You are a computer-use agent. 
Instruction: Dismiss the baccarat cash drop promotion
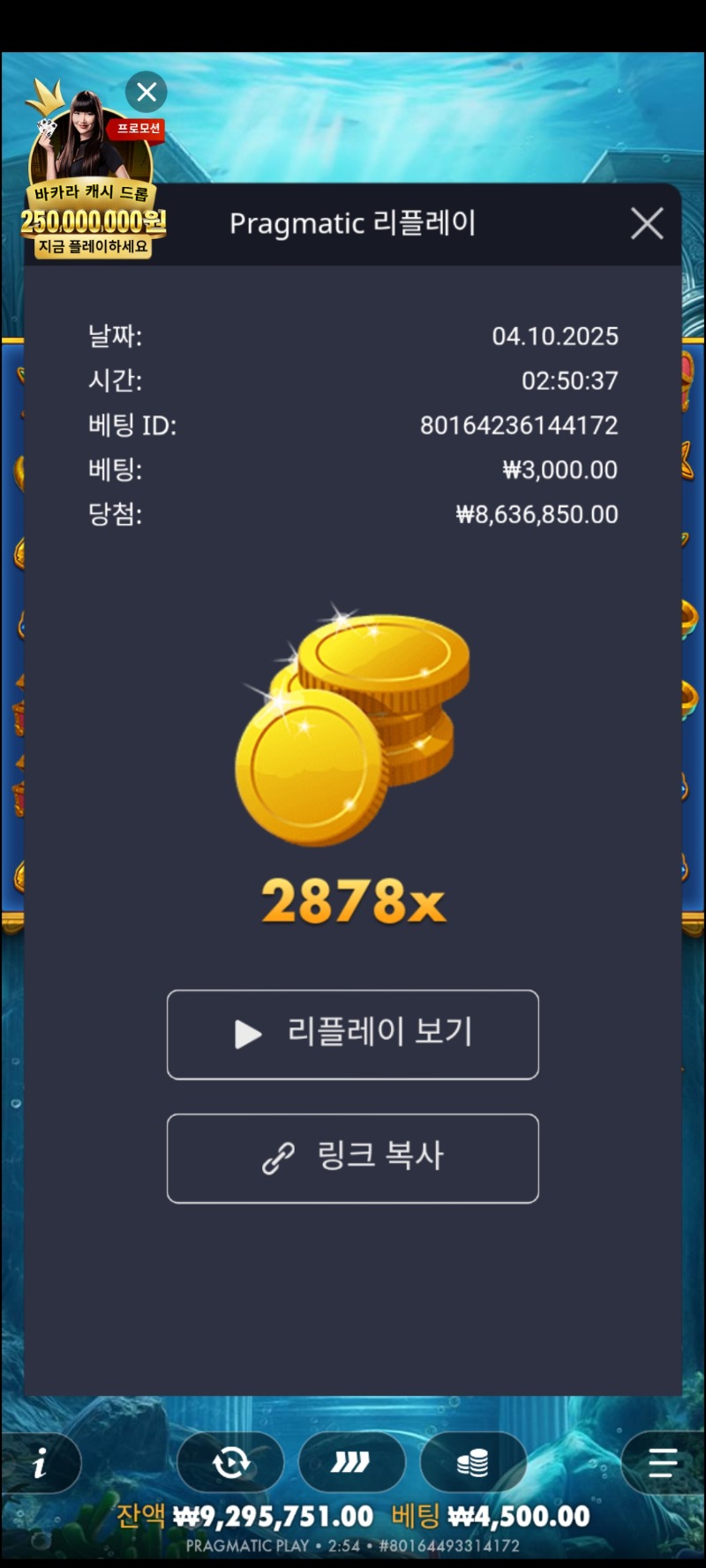[x=146, y=92]
